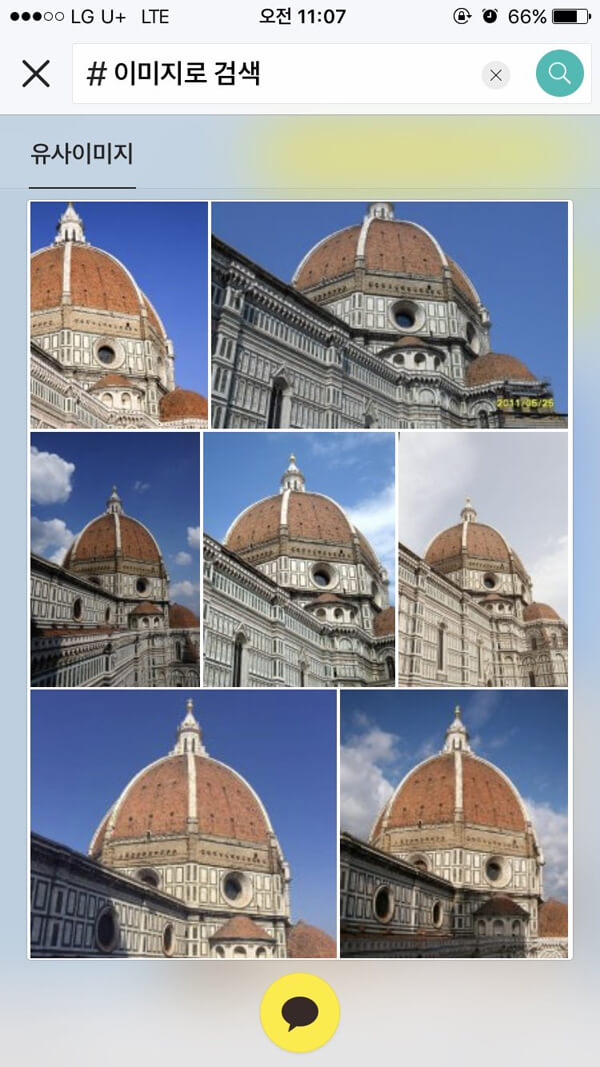Open the bottom-left large dome image
The image size is (600, 1067).
[183, 823]
